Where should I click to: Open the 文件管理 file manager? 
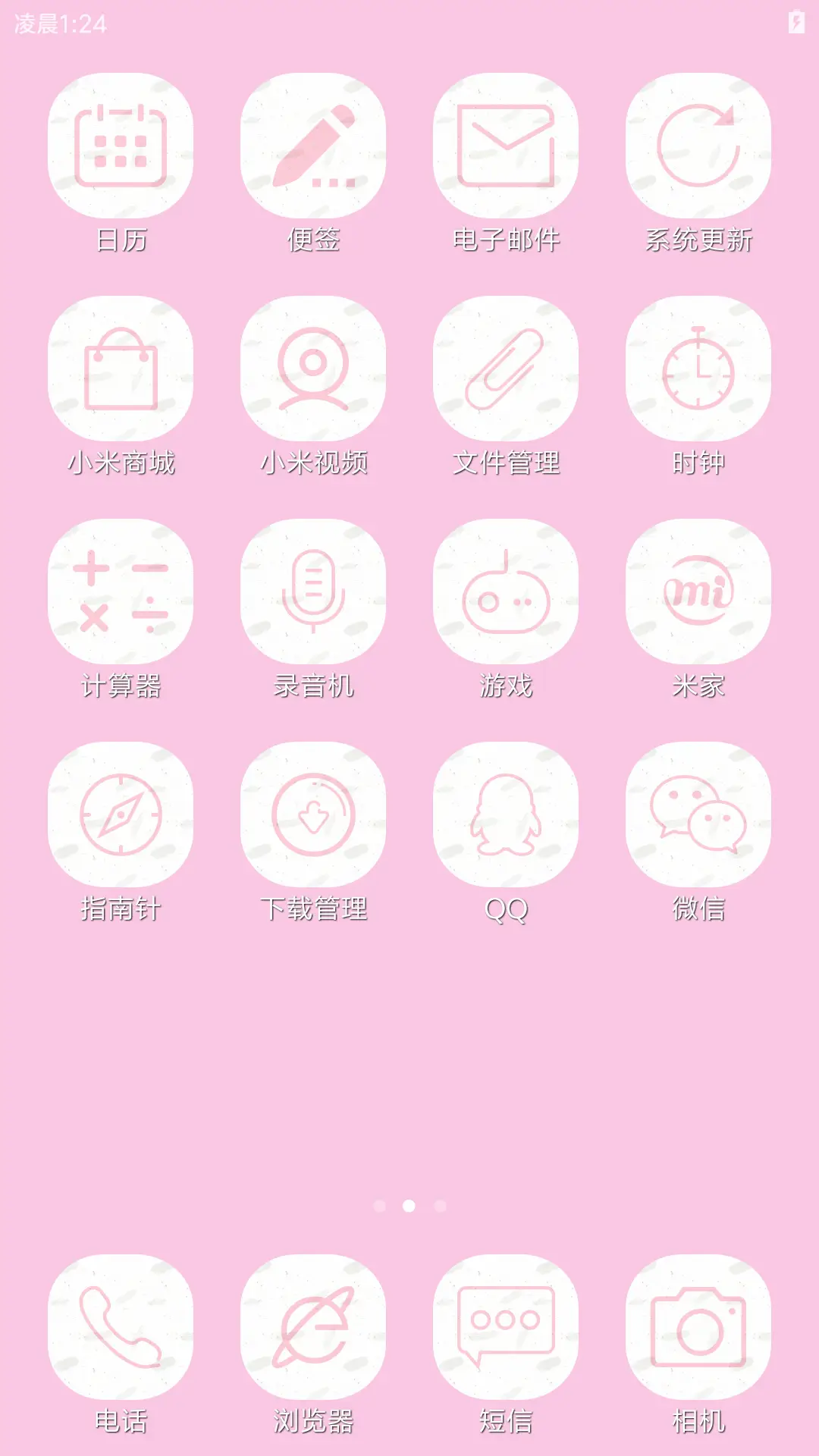[x=505, y=368]
